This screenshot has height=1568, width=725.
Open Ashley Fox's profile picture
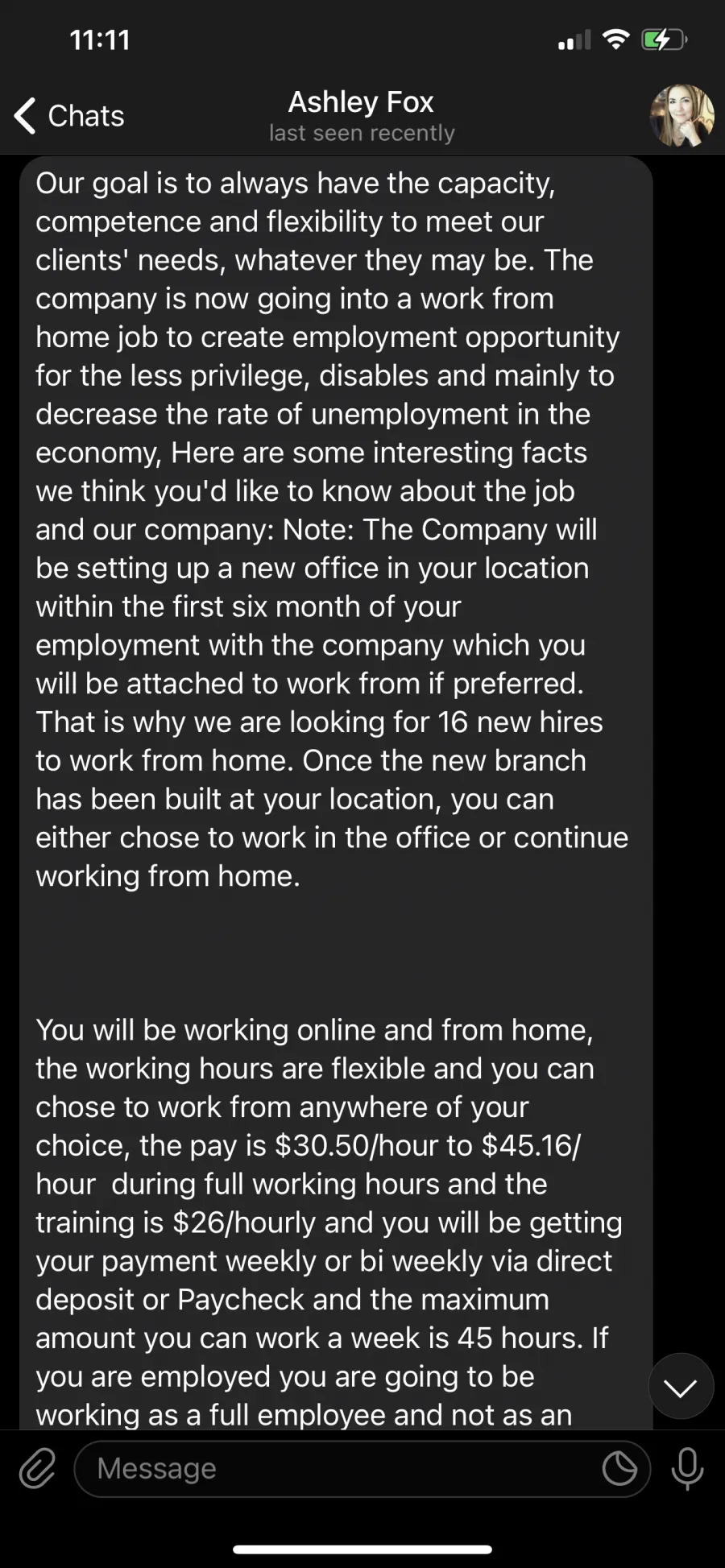(681, 116)
